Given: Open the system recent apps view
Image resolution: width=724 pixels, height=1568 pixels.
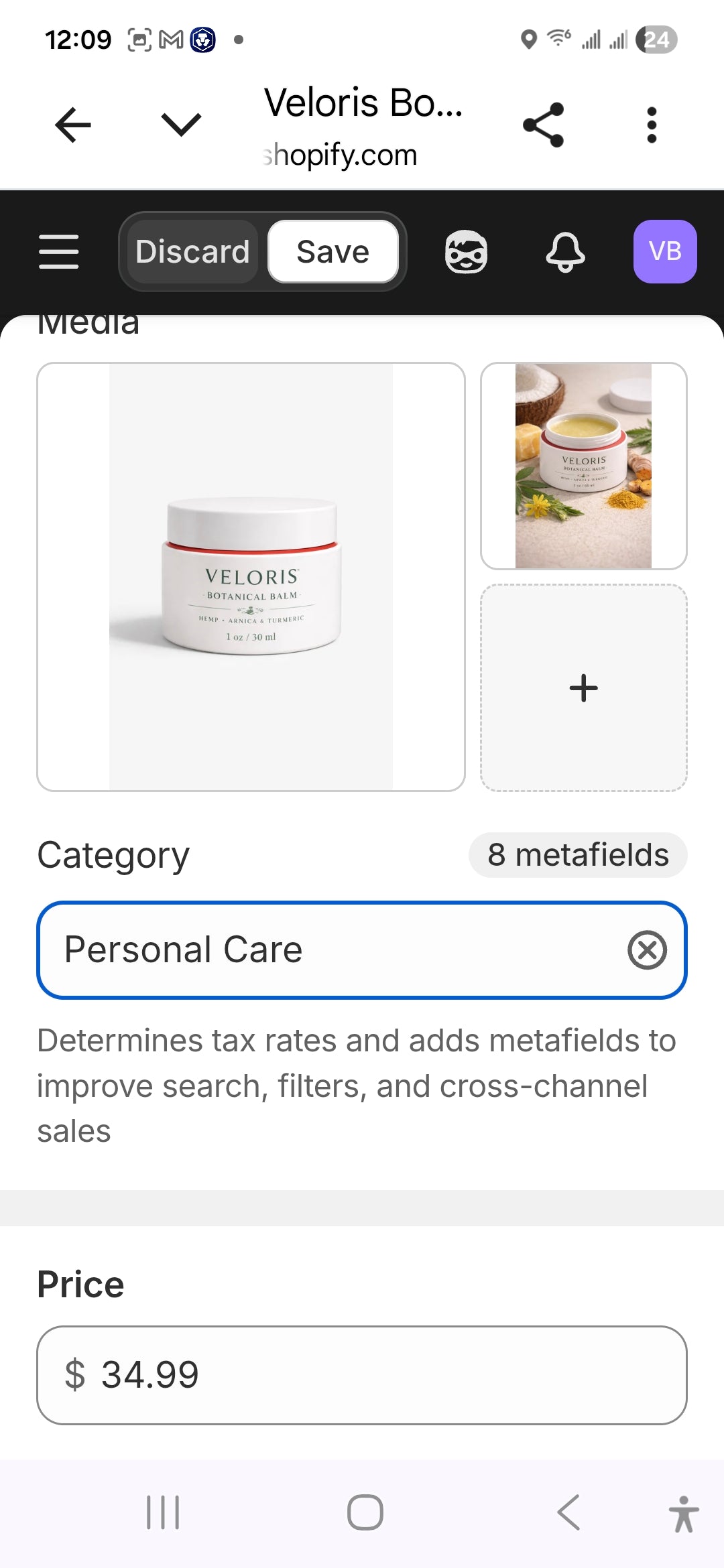Looking at the screenshot, I should pyautogui.click(x=163, y=1512).
